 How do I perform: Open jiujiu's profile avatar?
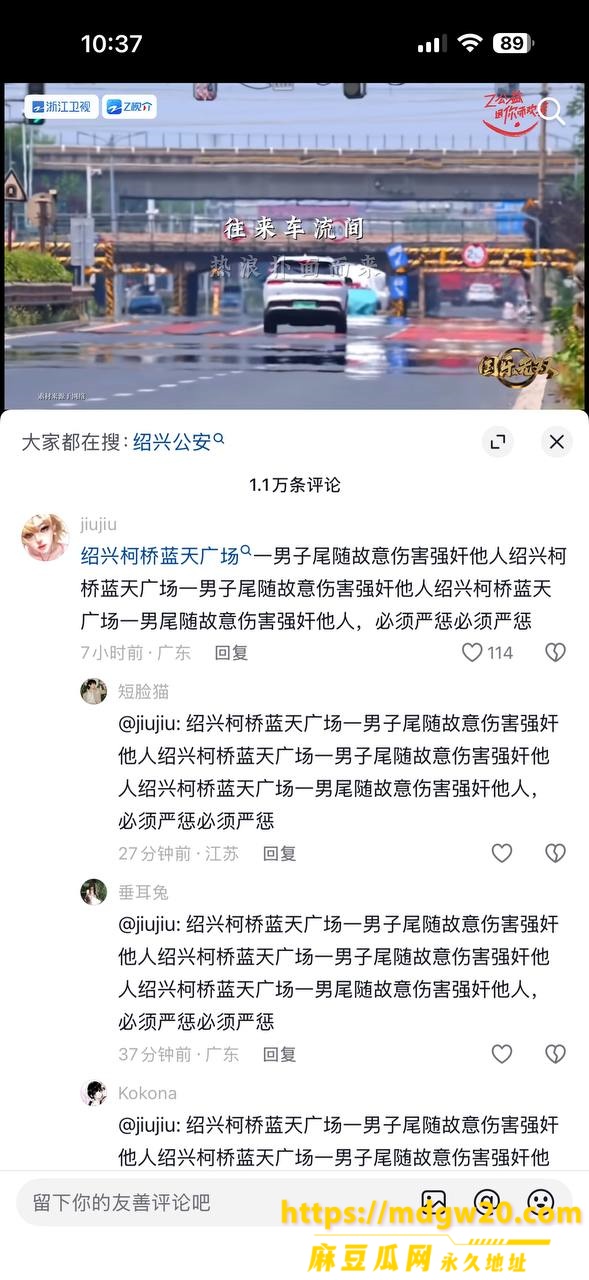(45, 538)
